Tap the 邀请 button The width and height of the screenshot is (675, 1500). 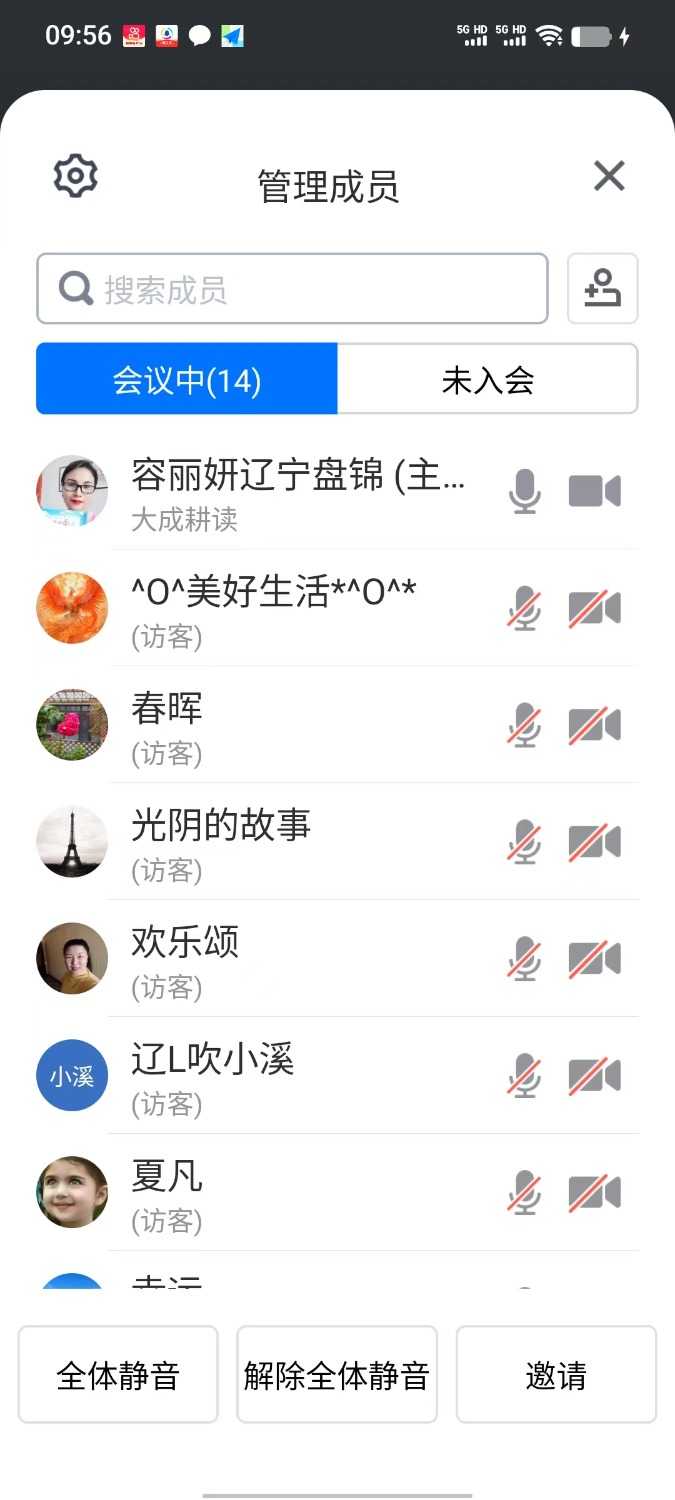(x=556, y=1375)
